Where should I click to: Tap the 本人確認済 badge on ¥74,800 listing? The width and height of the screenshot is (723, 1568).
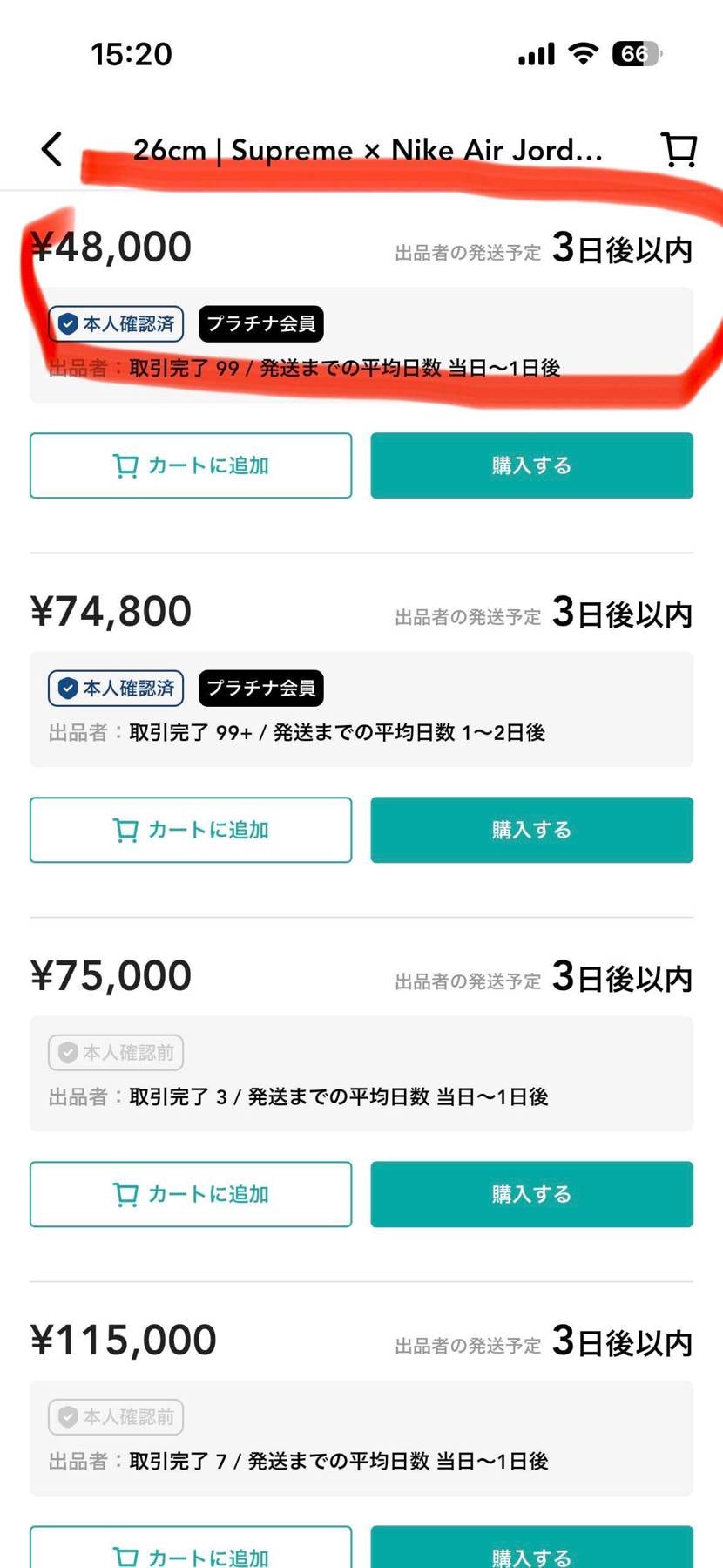tap(116, 688)
